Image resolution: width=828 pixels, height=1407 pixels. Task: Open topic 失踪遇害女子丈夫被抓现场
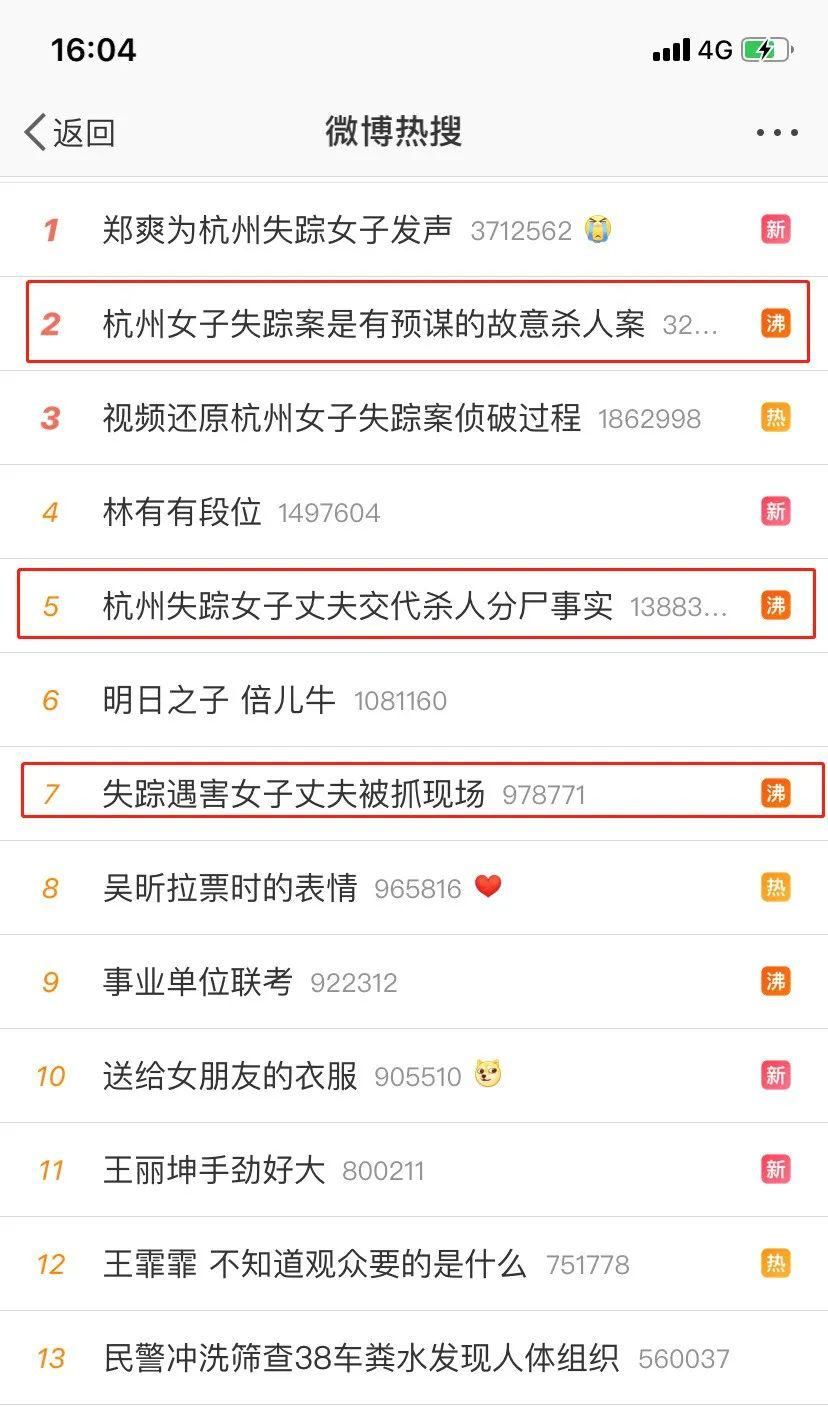293,794
